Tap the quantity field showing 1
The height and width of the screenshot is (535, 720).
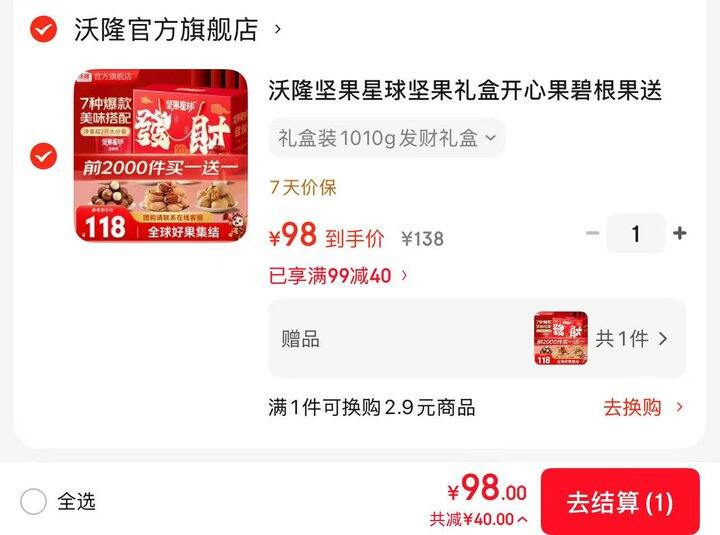[636, 233]
